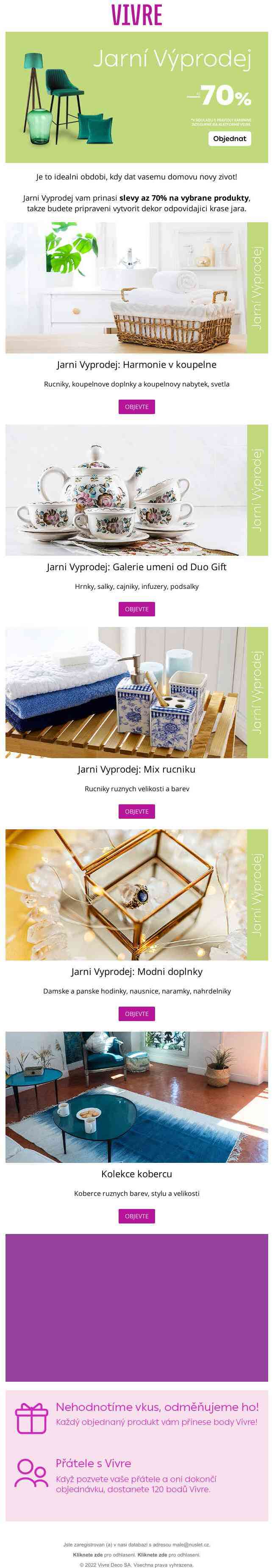272x1568 pixels.
Task: Tap OBJEVTE under Kolekce kobercu
Action: [x=136, y=1216]
